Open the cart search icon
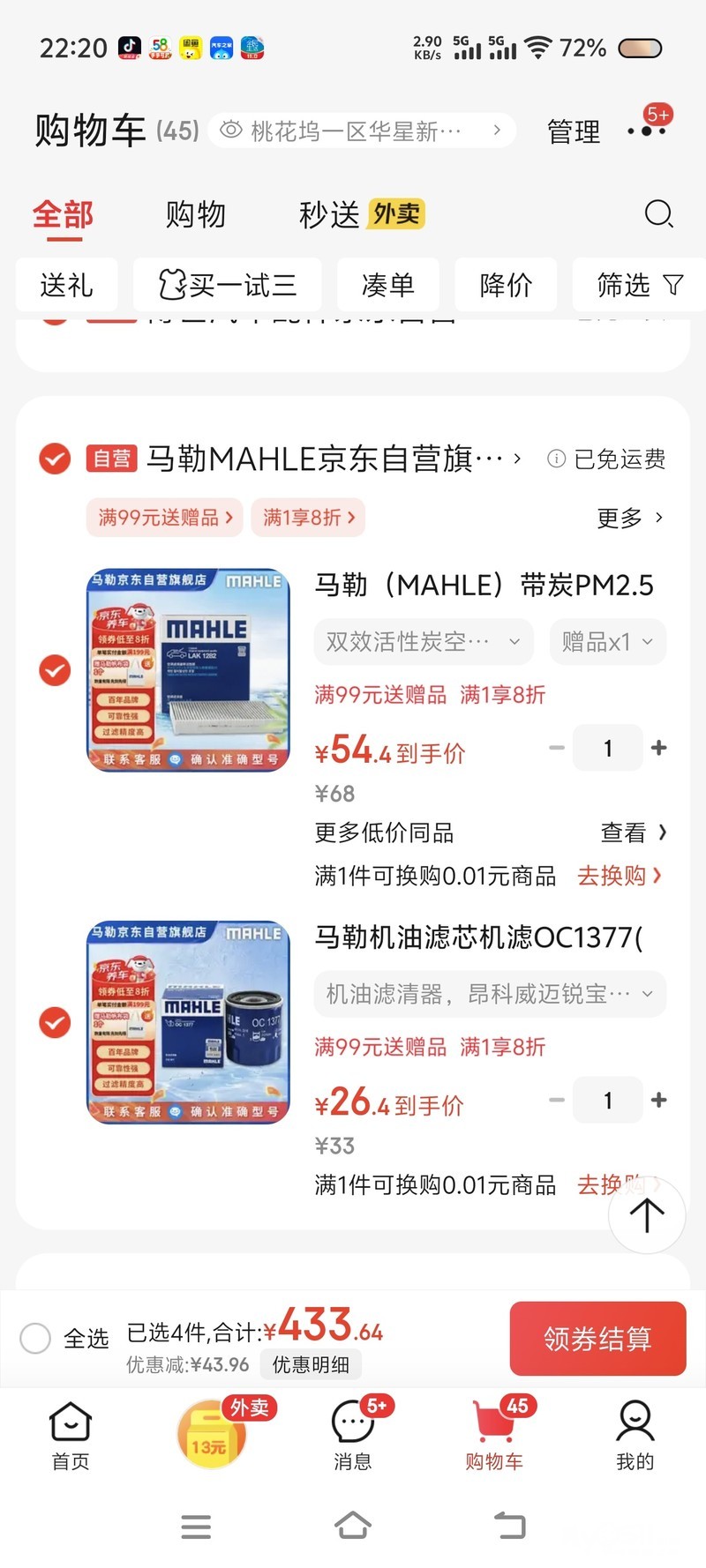 [x=658, y=214]
